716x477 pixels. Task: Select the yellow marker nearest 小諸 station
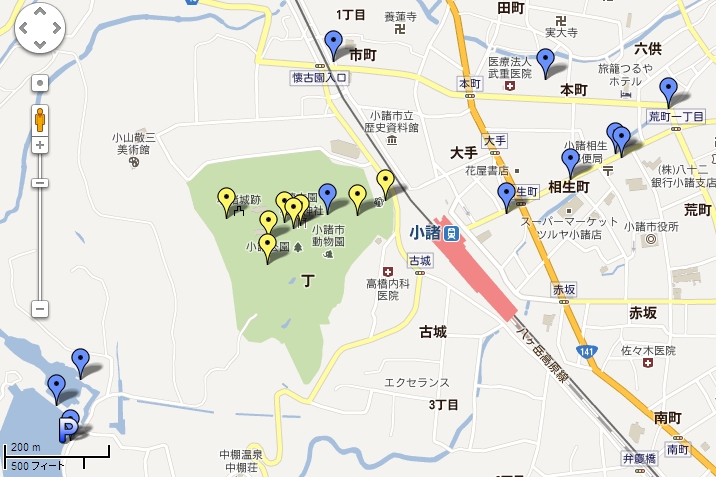point(385,182)
